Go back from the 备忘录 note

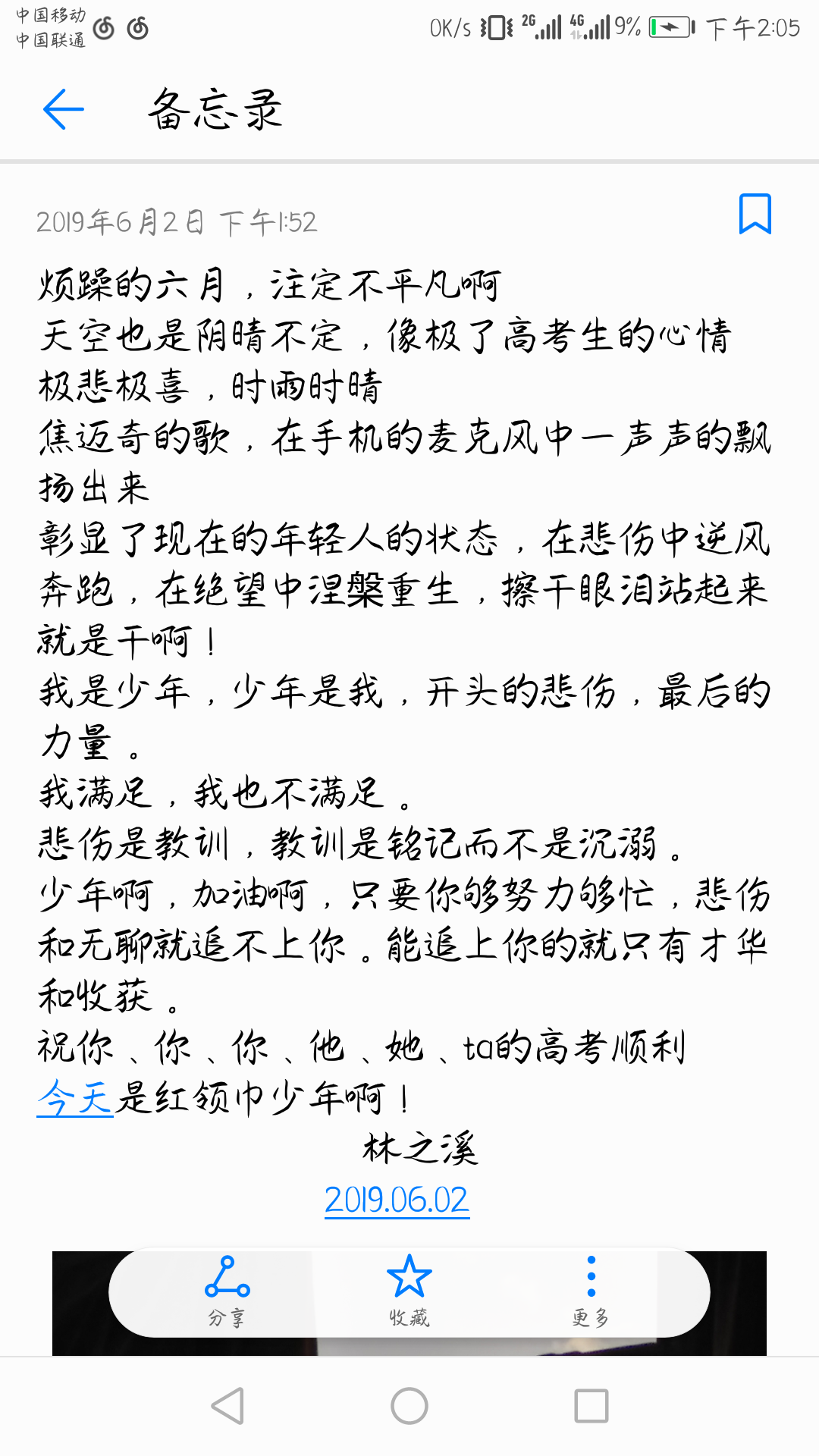click(x=64, y=110)
